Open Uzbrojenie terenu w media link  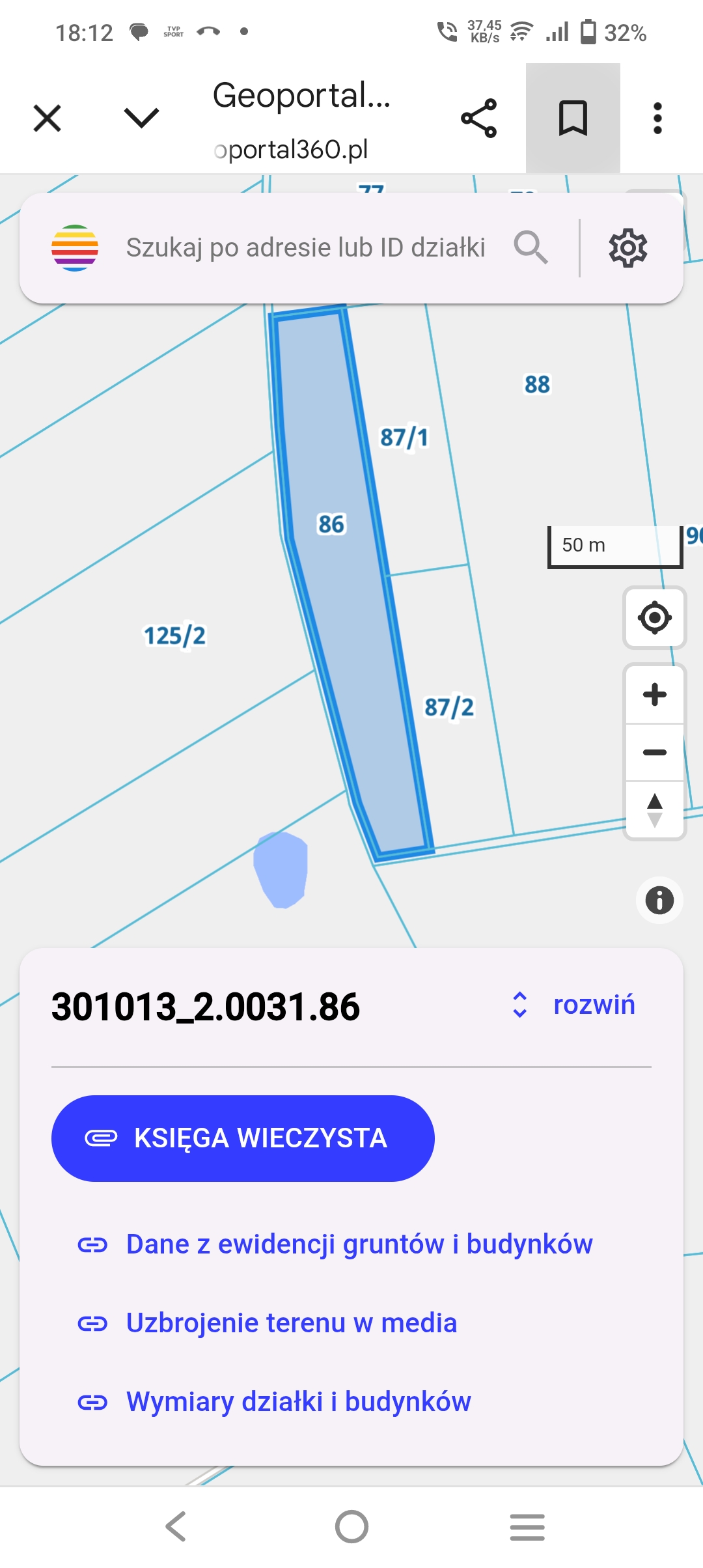(x=291, y=1323)
